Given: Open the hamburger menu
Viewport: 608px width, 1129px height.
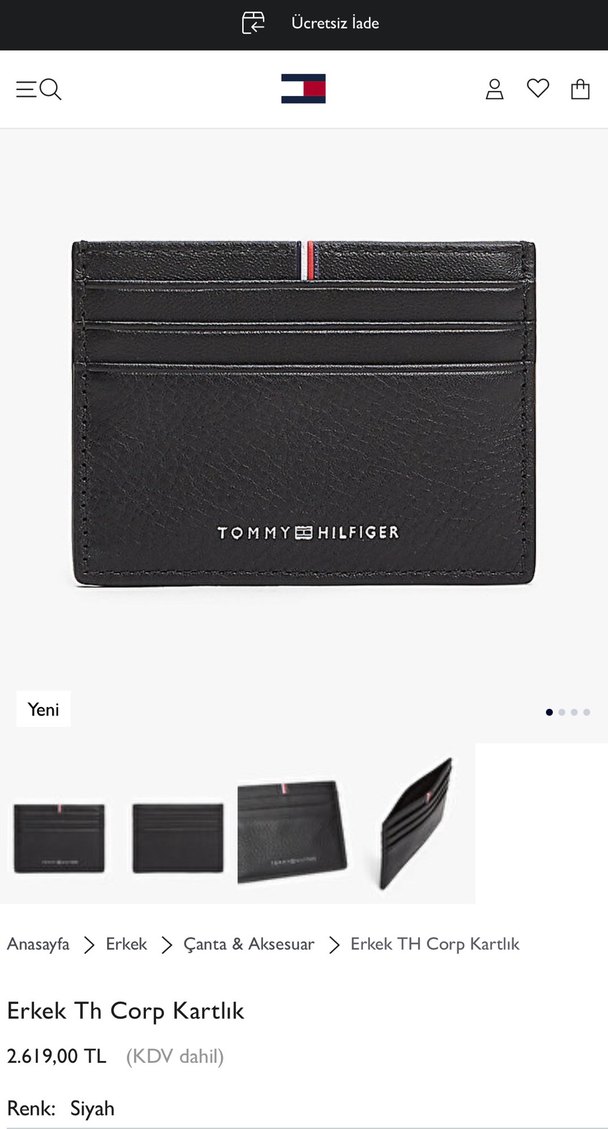Looking at the screenshot, I should (26, 90).
